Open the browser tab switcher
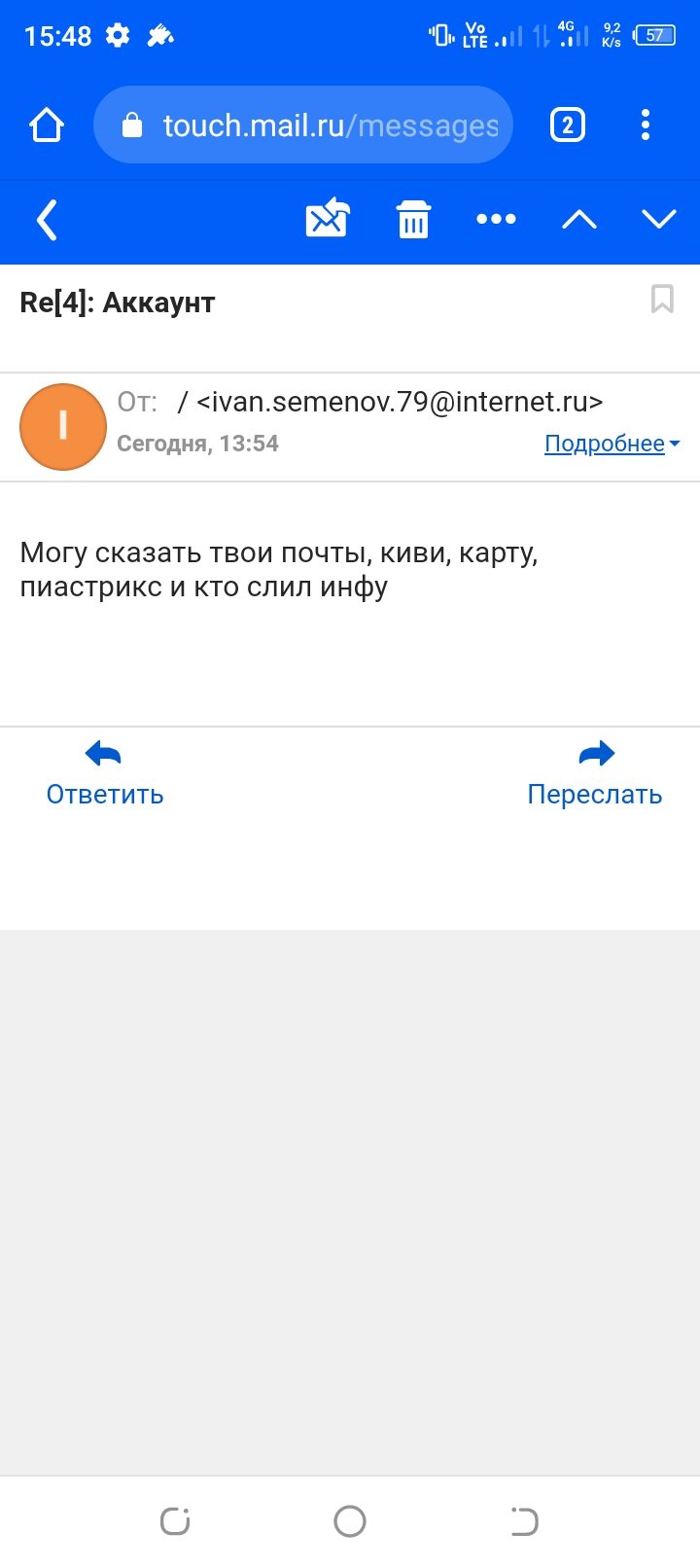Screen dimensions: 700x1568 click(x=568, y=125)
